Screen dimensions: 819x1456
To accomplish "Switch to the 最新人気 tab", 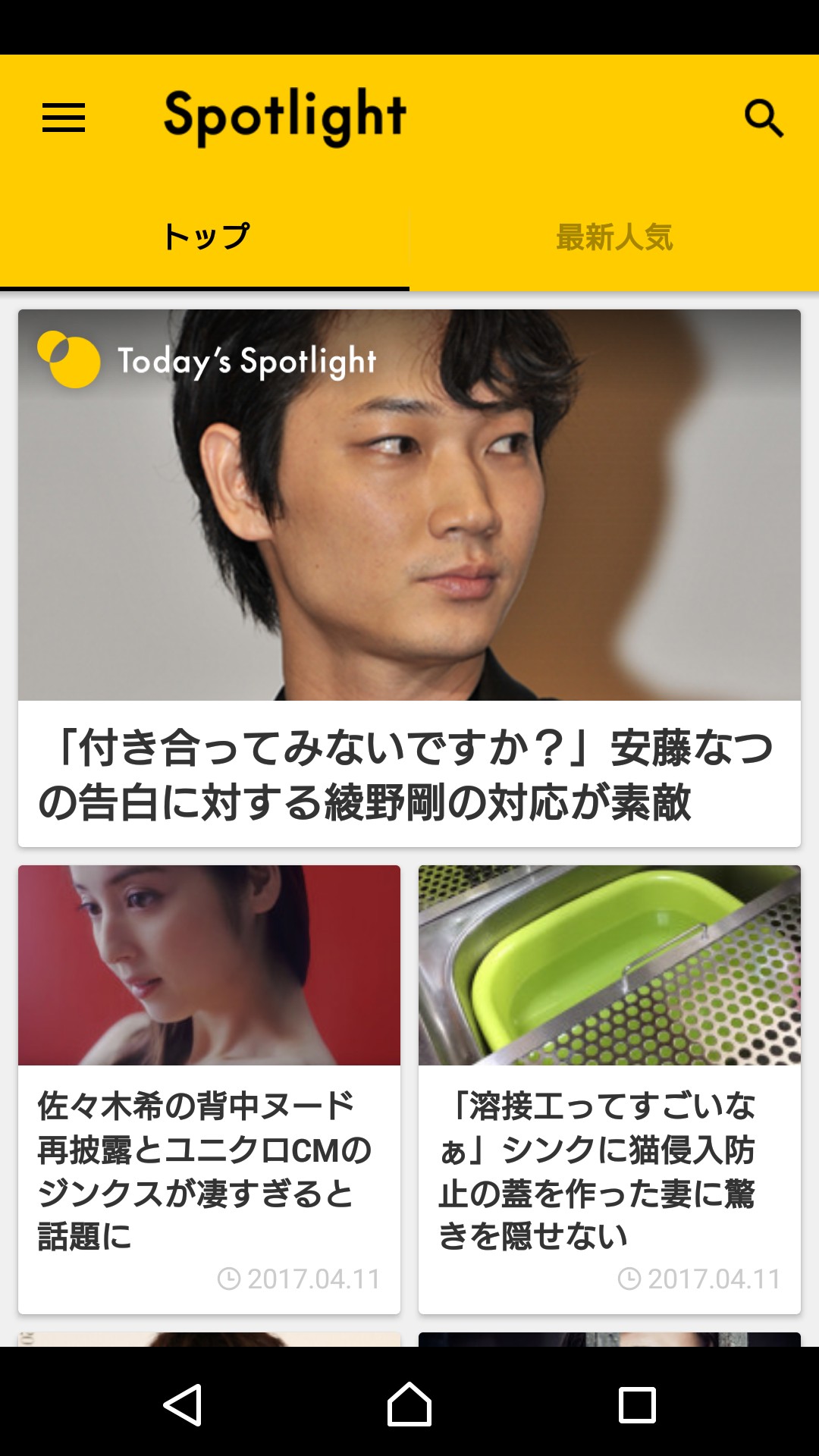I will 614,237.
